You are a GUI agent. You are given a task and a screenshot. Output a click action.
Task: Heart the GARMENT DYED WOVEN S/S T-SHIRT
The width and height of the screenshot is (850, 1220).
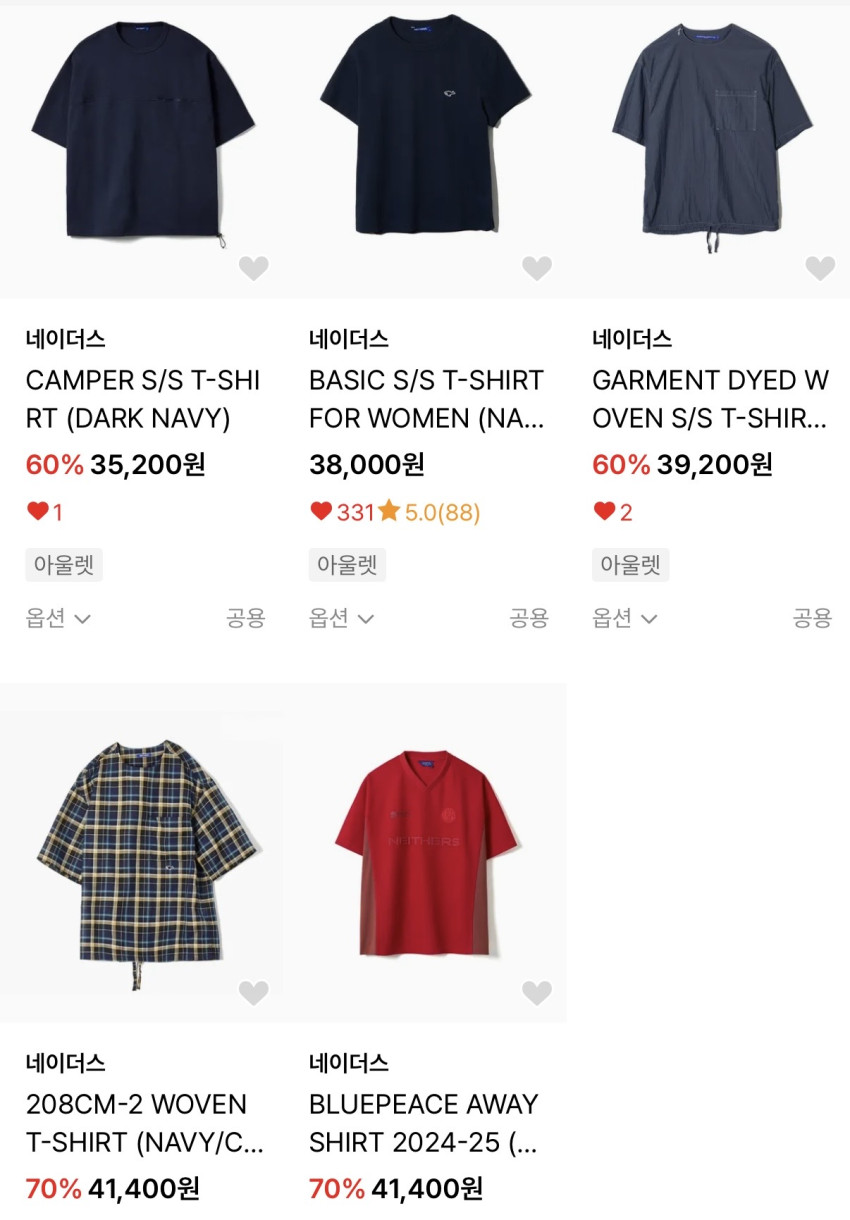tap(820, 268)
